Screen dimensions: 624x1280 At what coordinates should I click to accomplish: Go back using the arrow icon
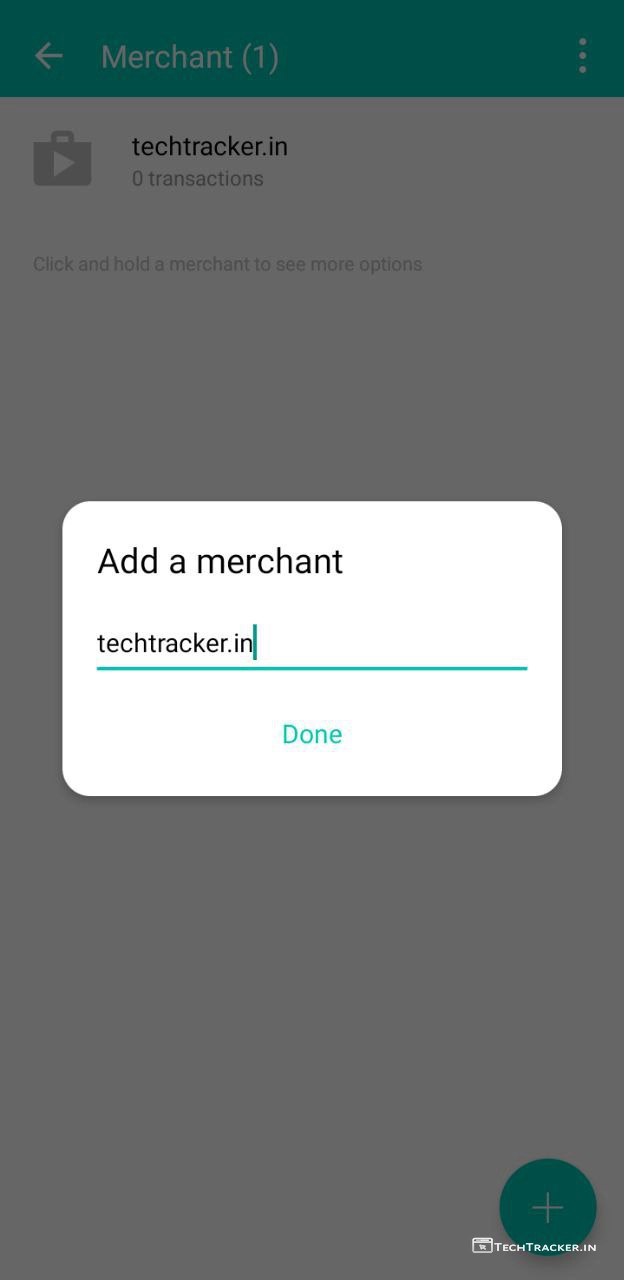[x=49, y=56]
